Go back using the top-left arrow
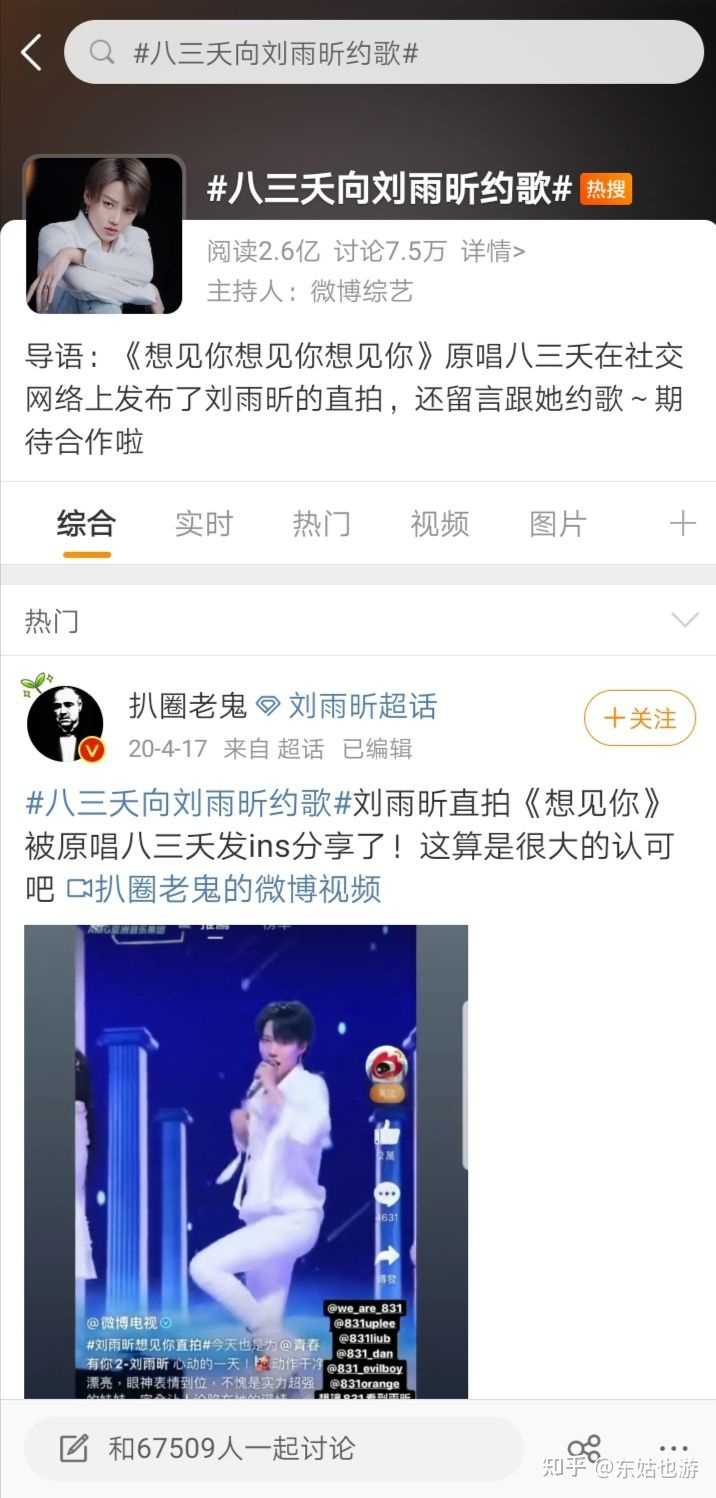 point(32,52)
